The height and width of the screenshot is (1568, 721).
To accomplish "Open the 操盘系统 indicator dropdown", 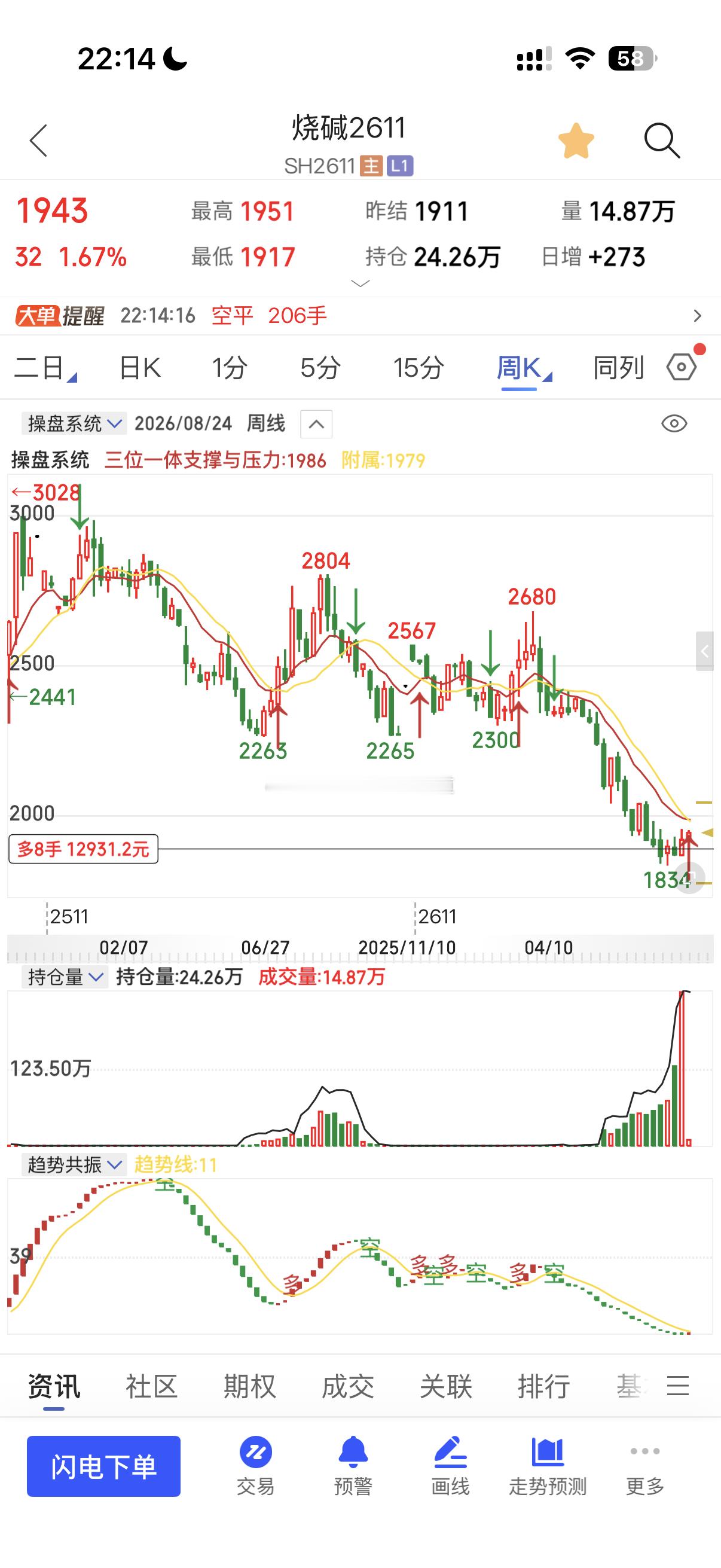I will [x=74, y=423].
